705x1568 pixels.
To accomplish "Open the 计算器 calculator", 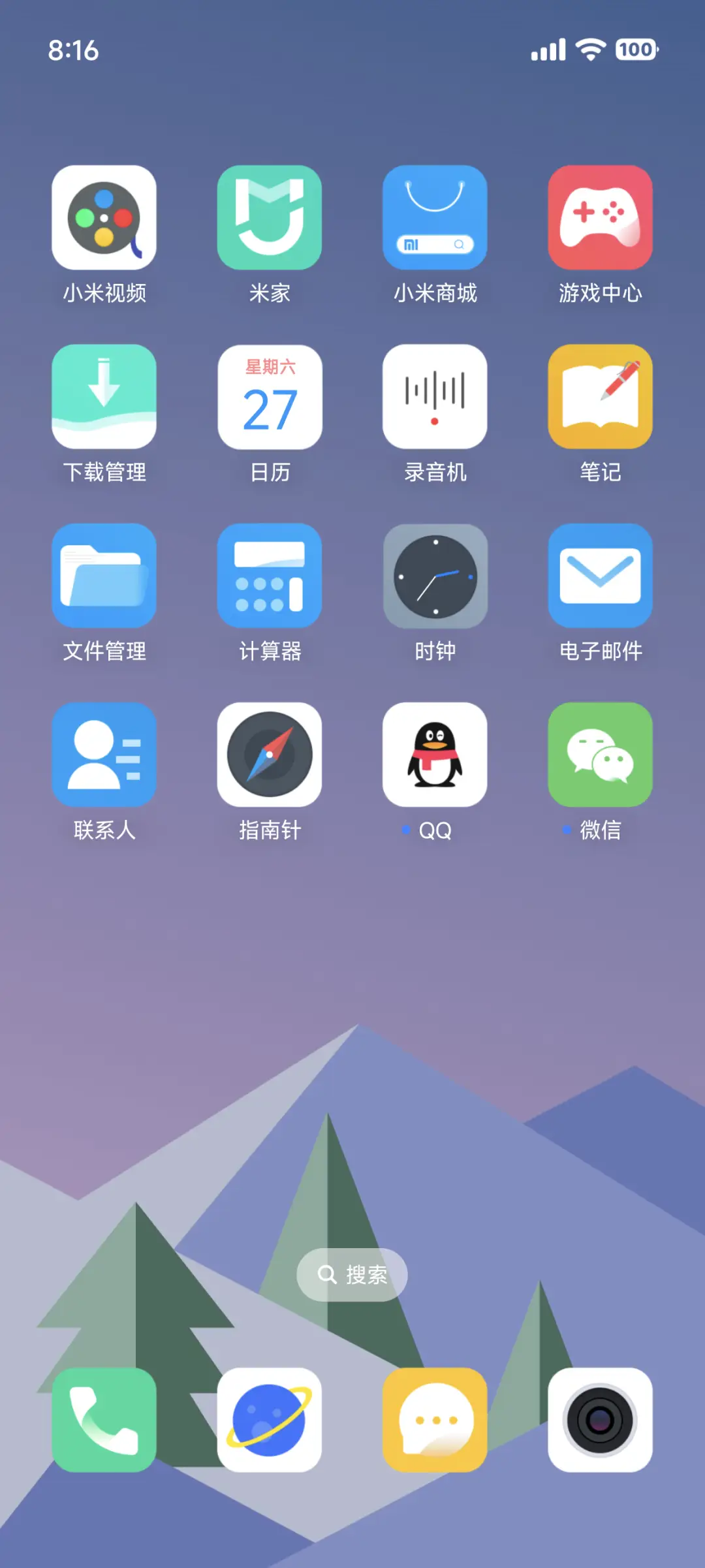I will [270, 576].
